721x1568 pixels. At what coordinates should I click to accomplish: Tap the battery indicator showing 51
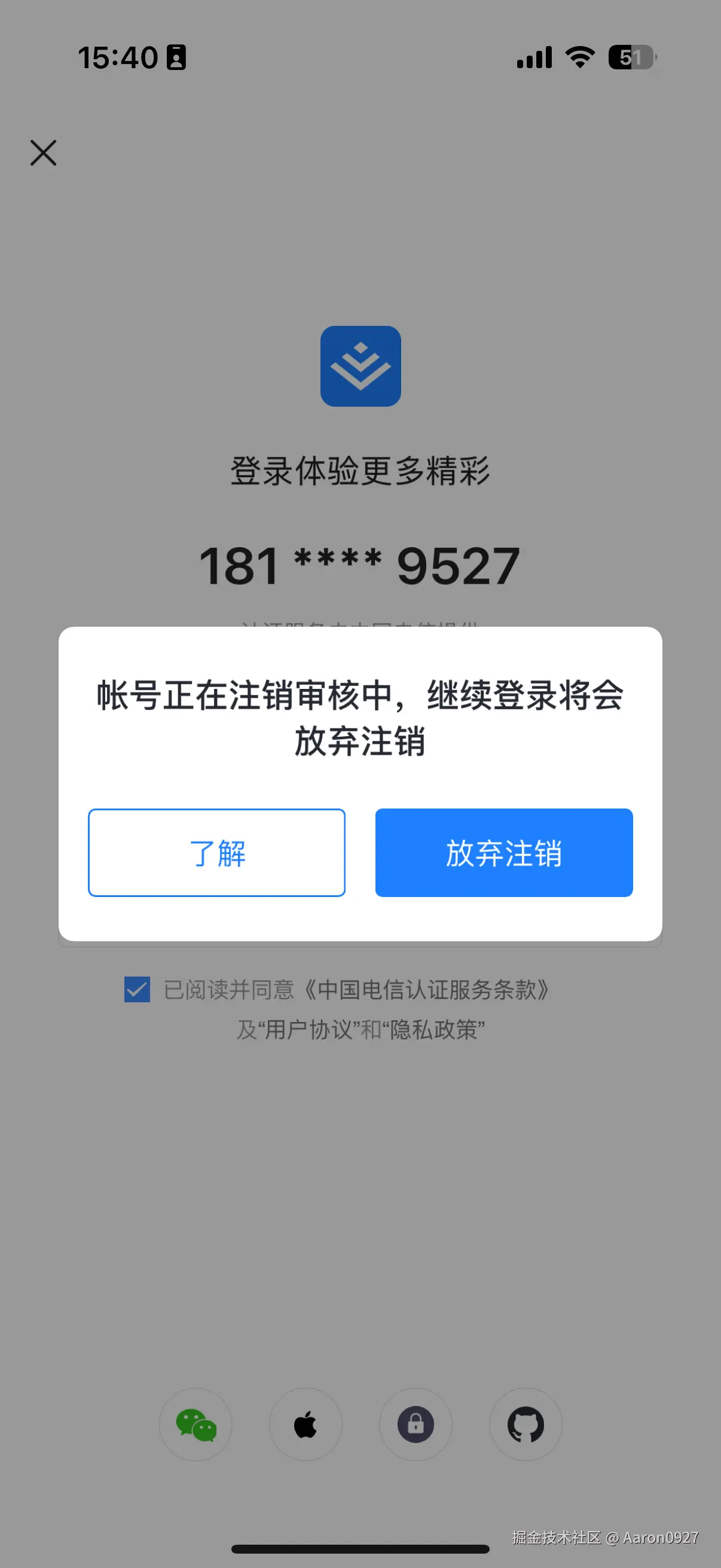(x=631, y=57)
